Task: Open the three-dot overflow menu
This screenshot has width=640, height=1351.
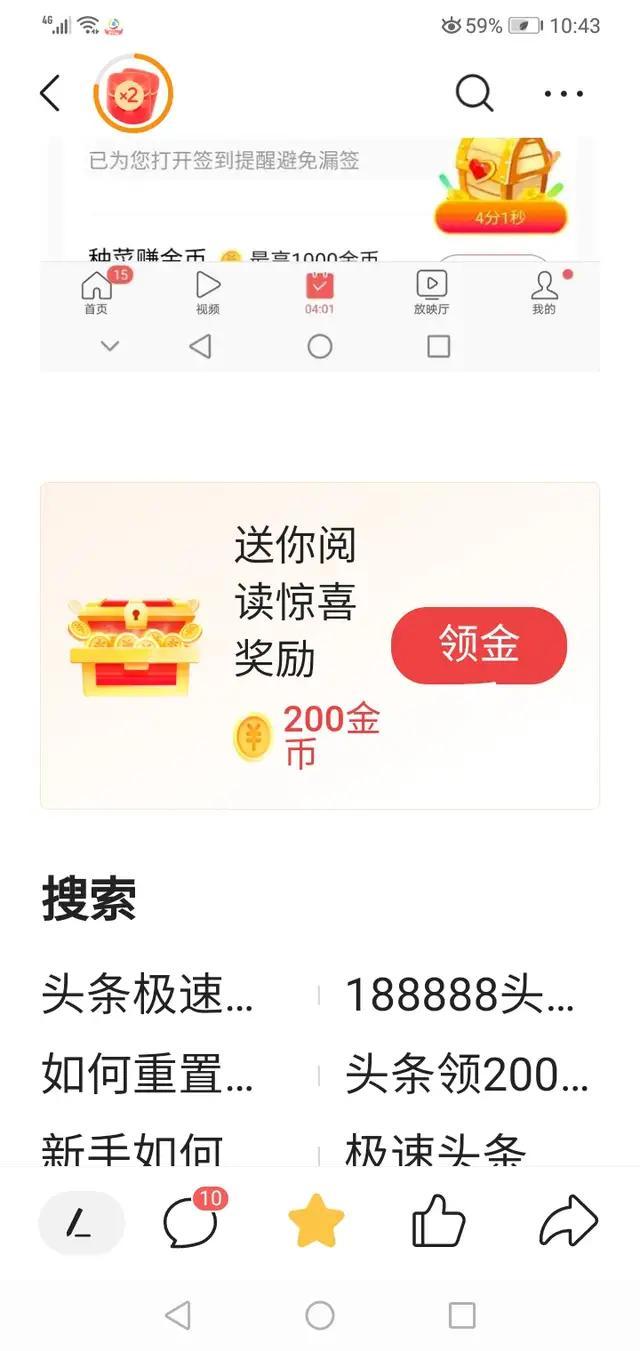Action: (563, 94)
